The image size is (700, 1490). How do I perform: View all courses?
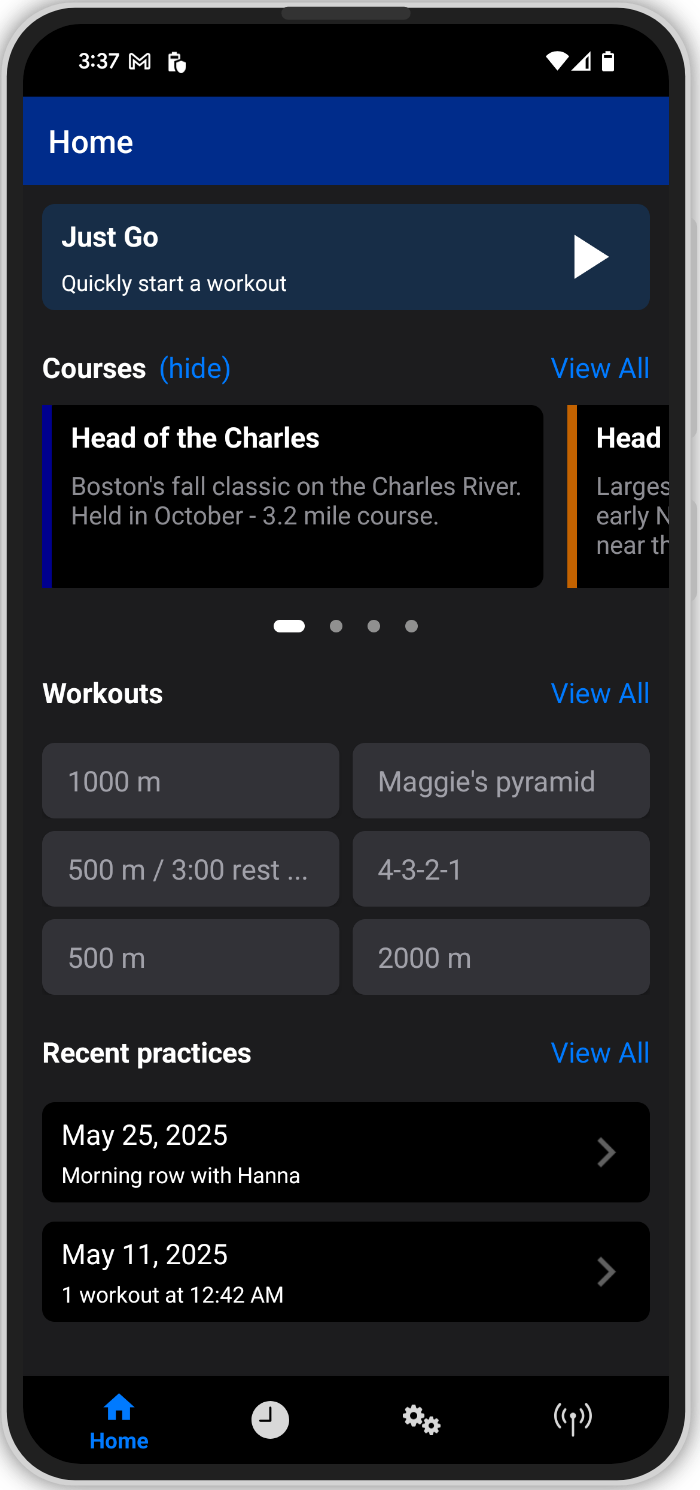pyautogui.click(x=600, y=368)
